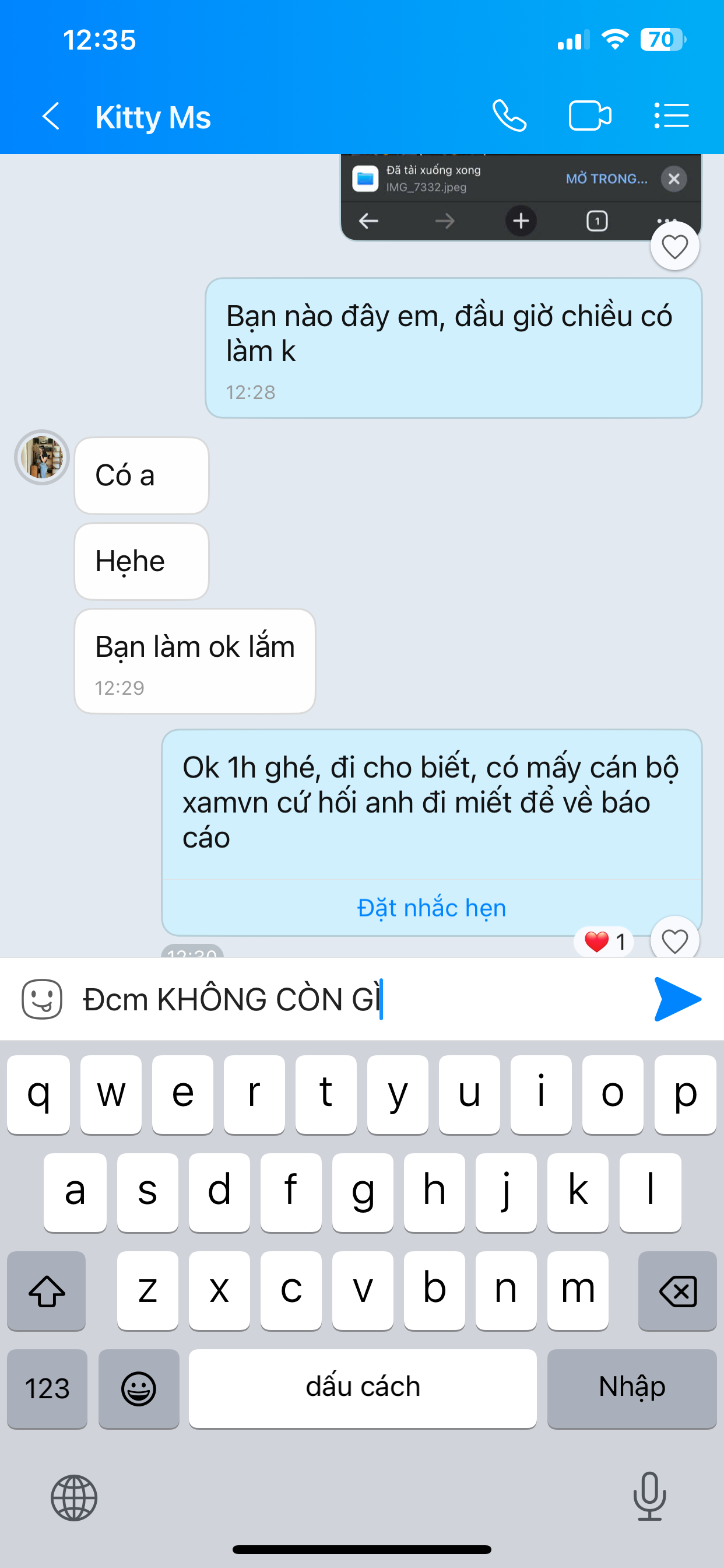Tap the Đặt nhắc hẹn link
Screen dimensions: 724x1568
coord(431,908)
